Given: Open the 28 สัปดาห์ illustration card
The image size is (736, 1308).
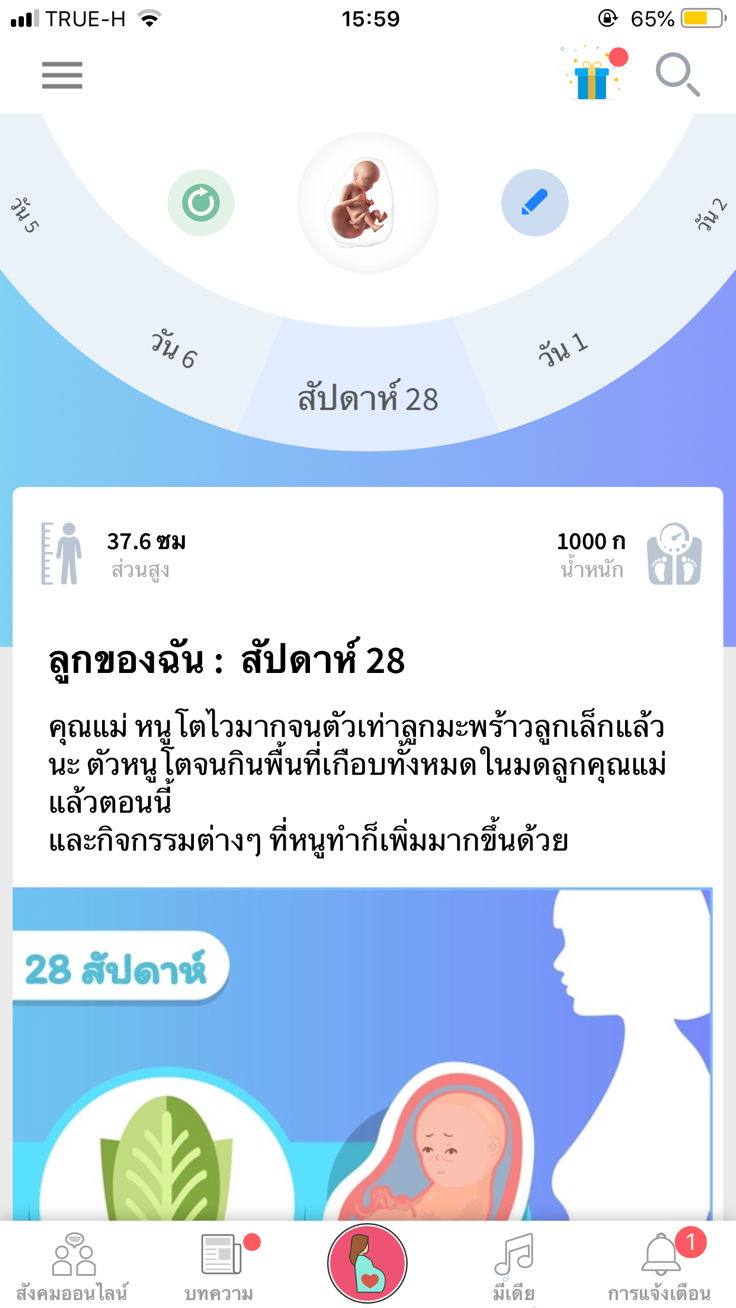Looking at the screenshot, I should [362, 1050].
